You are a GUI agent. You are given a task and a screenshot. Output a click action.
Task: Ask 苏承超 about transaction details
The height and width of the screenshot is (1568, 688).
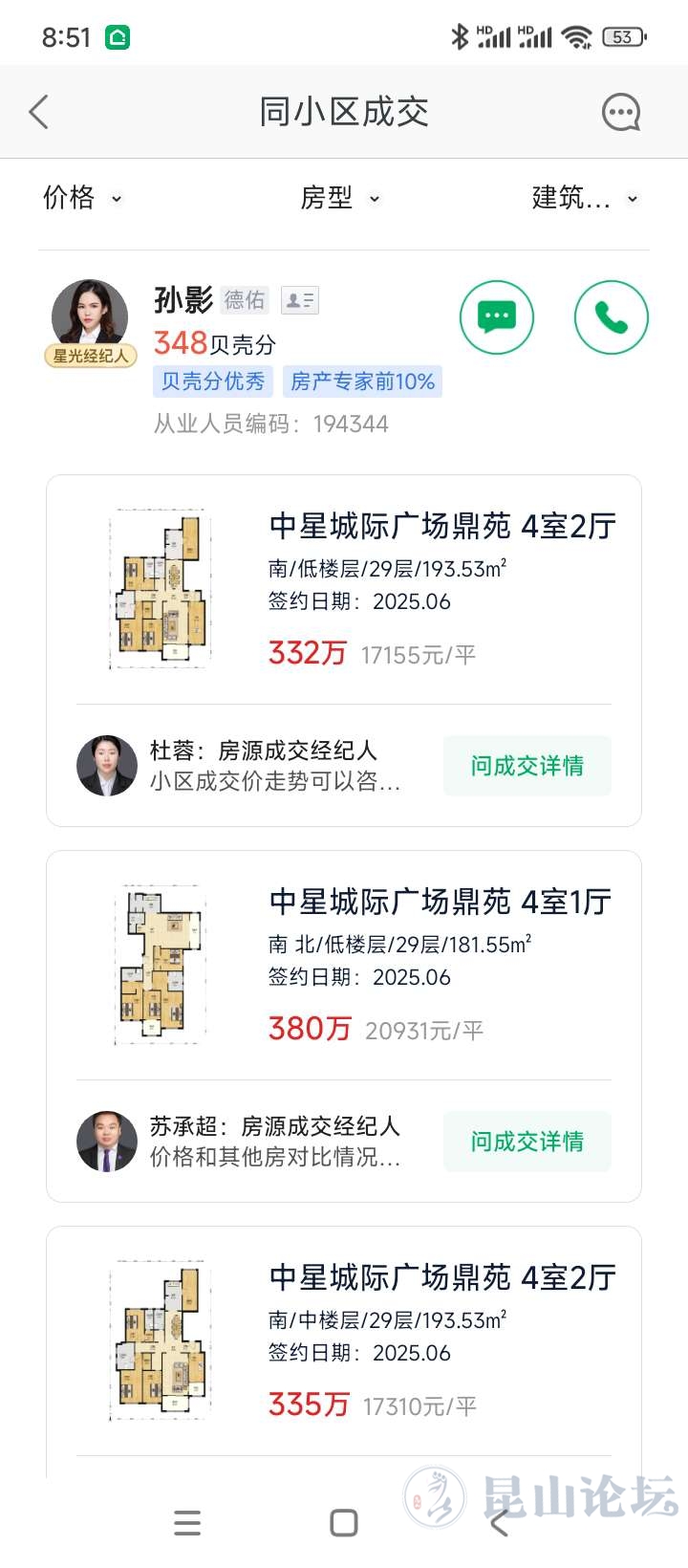coord(527,1142)
